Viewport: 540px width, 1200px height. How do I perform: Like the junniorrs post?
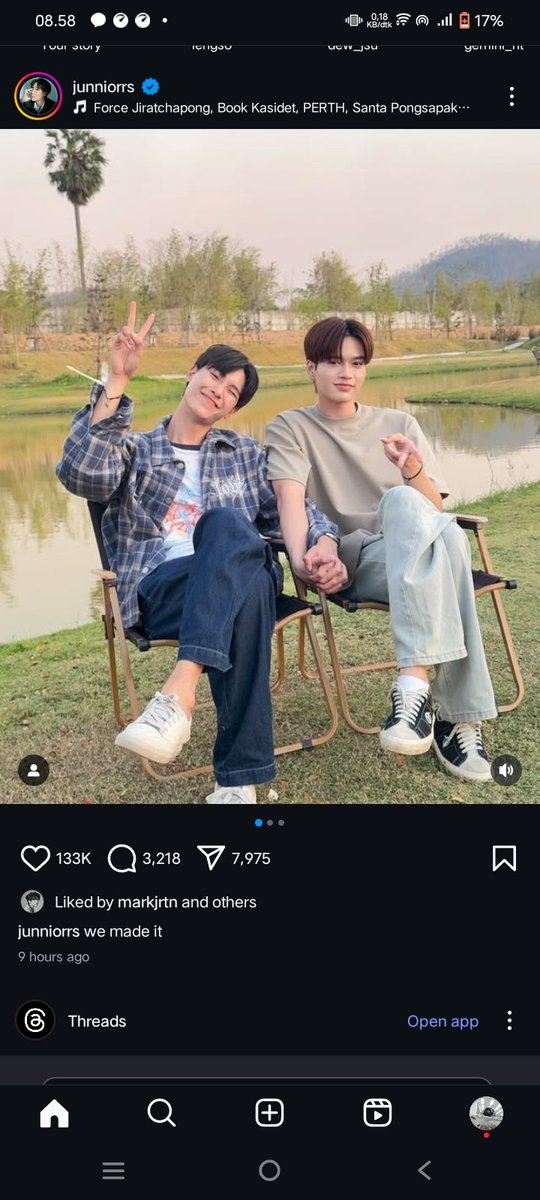(x=35, y=858)
